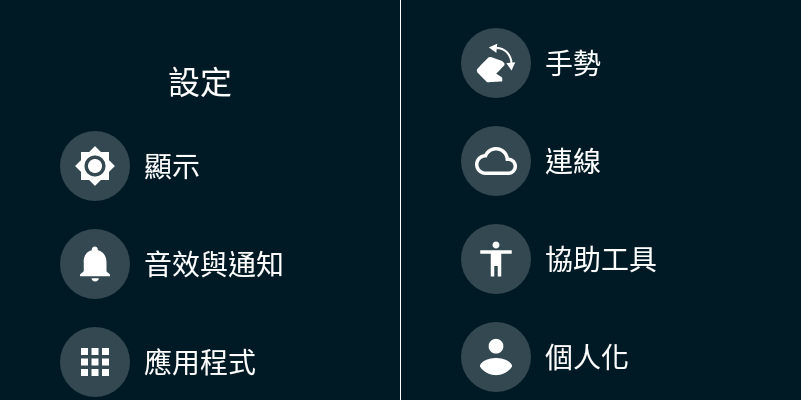801x400 pixels.
Task: Open 音效與通知 sound and notification settings
Action: 213,264
